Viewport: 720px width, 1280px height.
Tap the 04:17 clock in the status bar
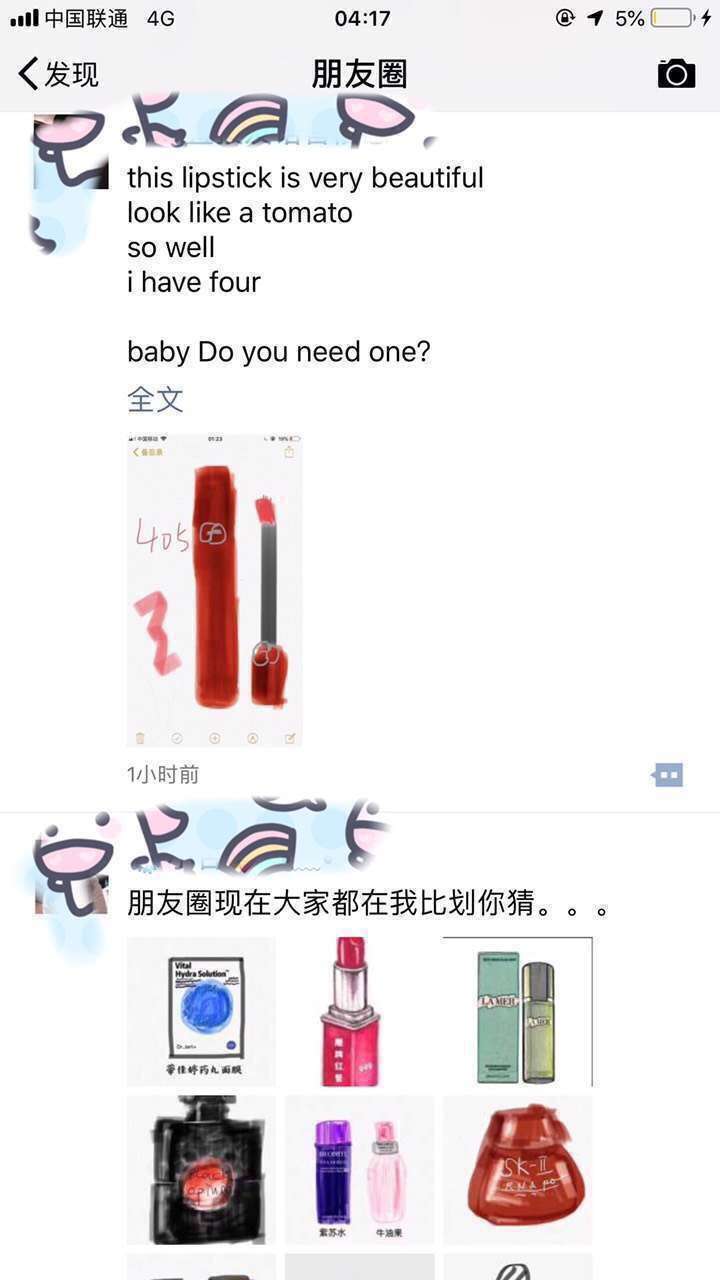point(360,16)
